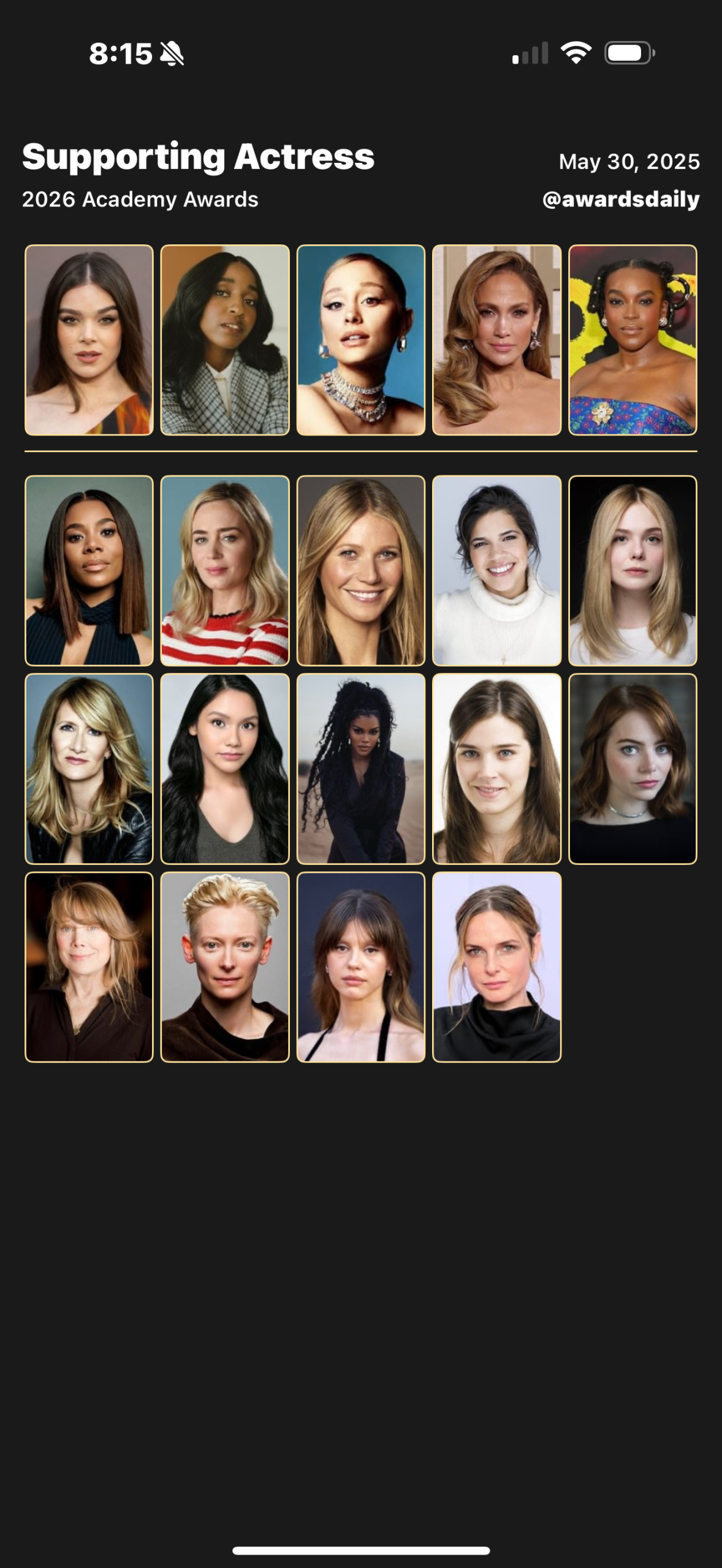Tap Emily Blunt's striped-shirt photo
Image resolution: width=722 pixels, height=1568 pixels.
point(224,570)
